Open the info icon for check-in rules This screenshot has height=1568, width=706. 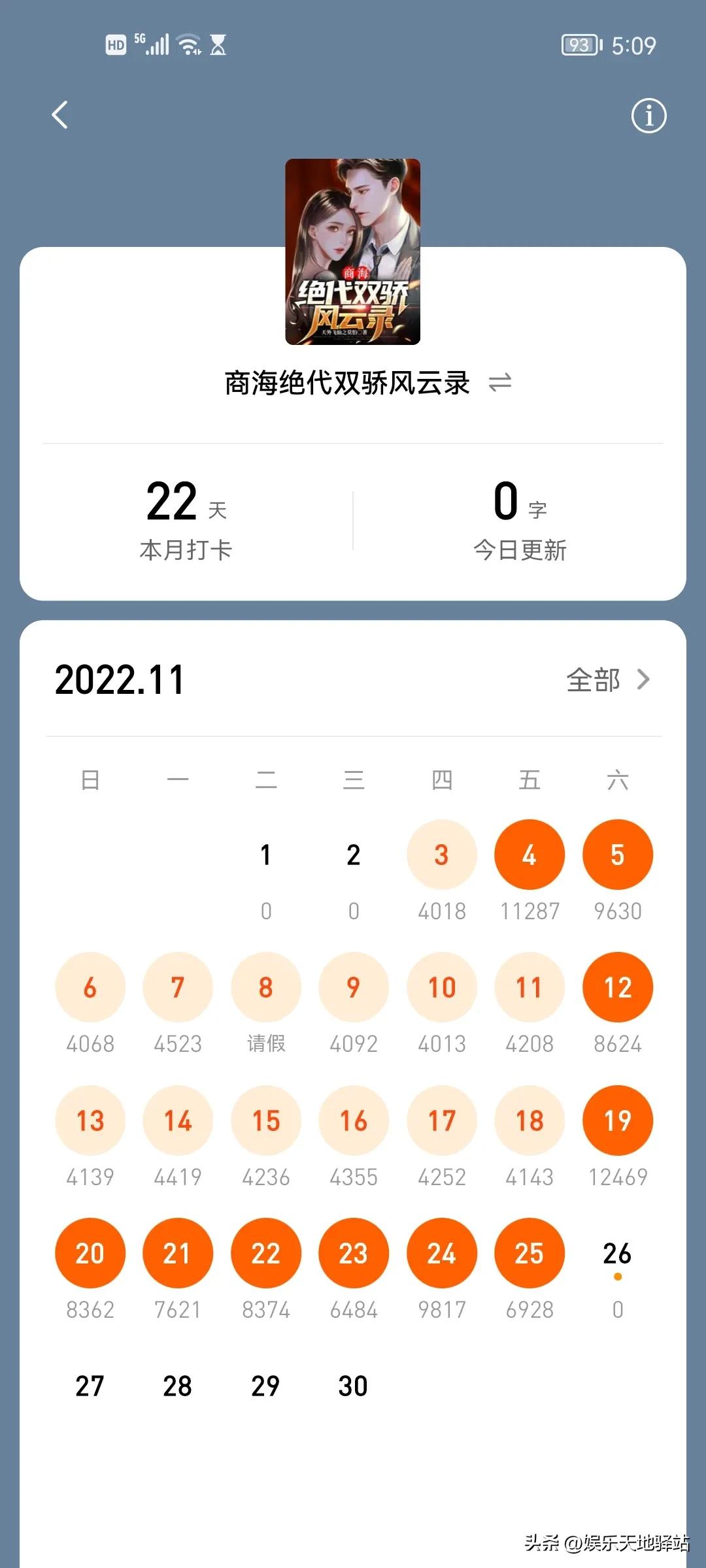648,116
